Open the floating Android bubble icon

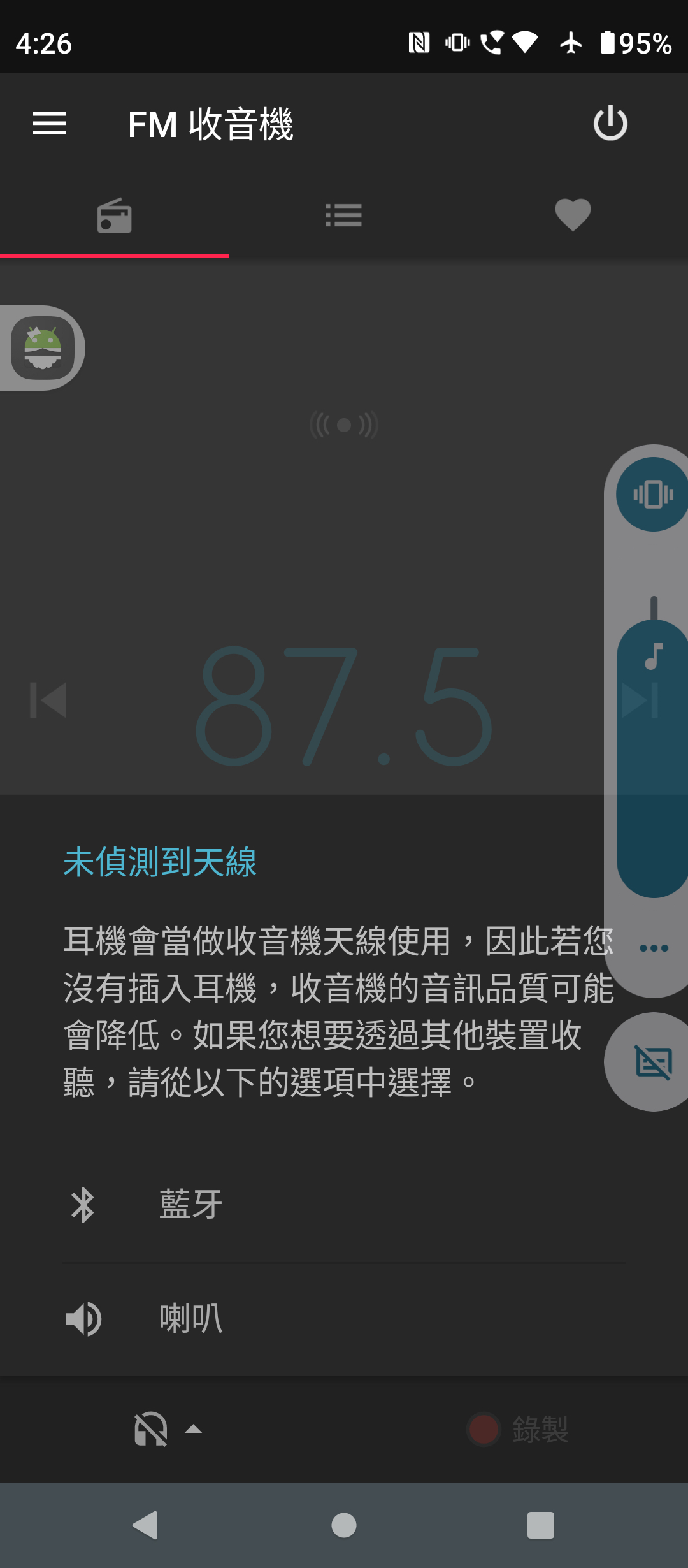pyautogui.click(x=43, y=348)
